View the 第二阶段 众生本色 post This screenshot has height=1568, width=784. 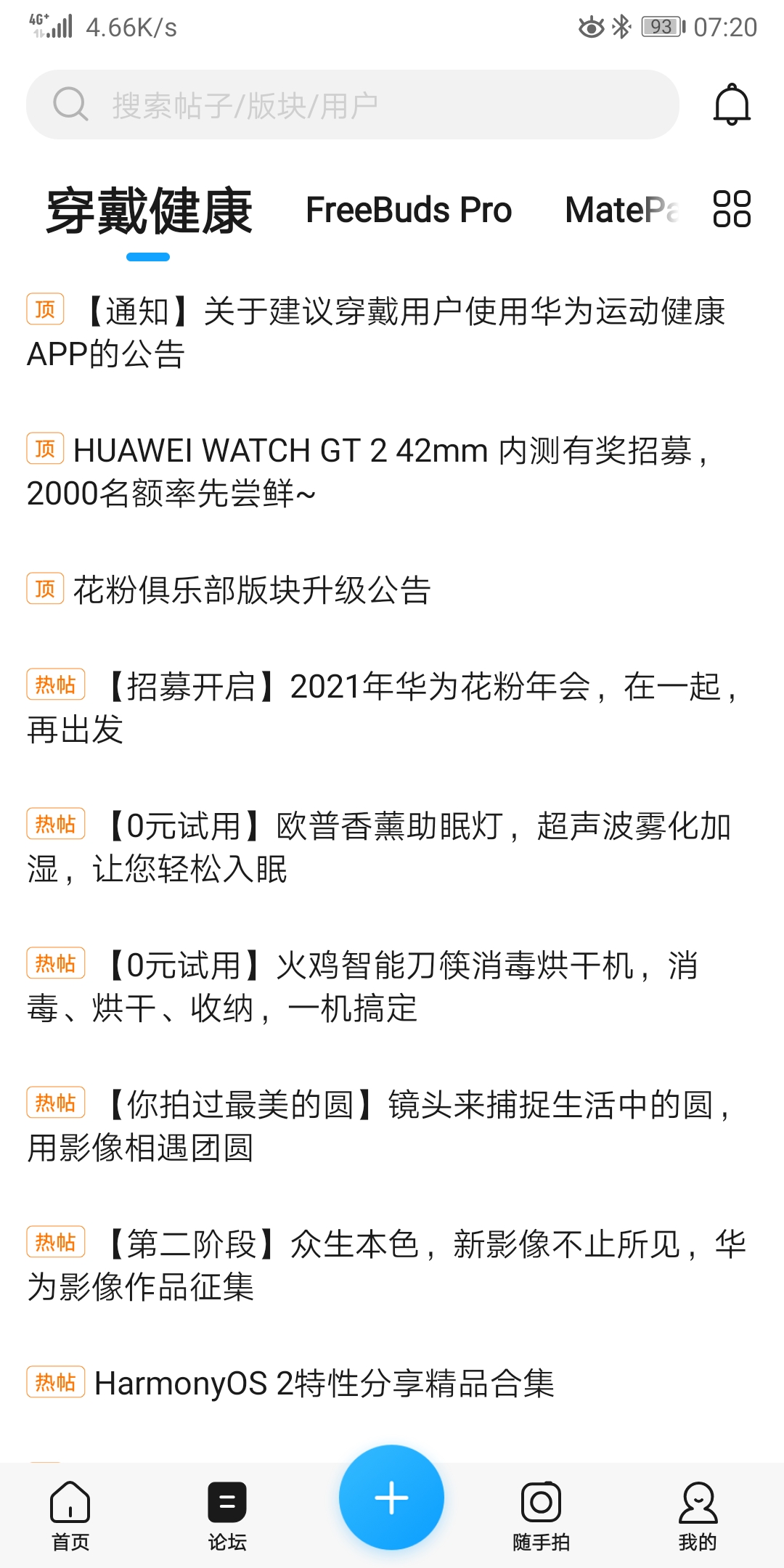[x=385, y=1265]
